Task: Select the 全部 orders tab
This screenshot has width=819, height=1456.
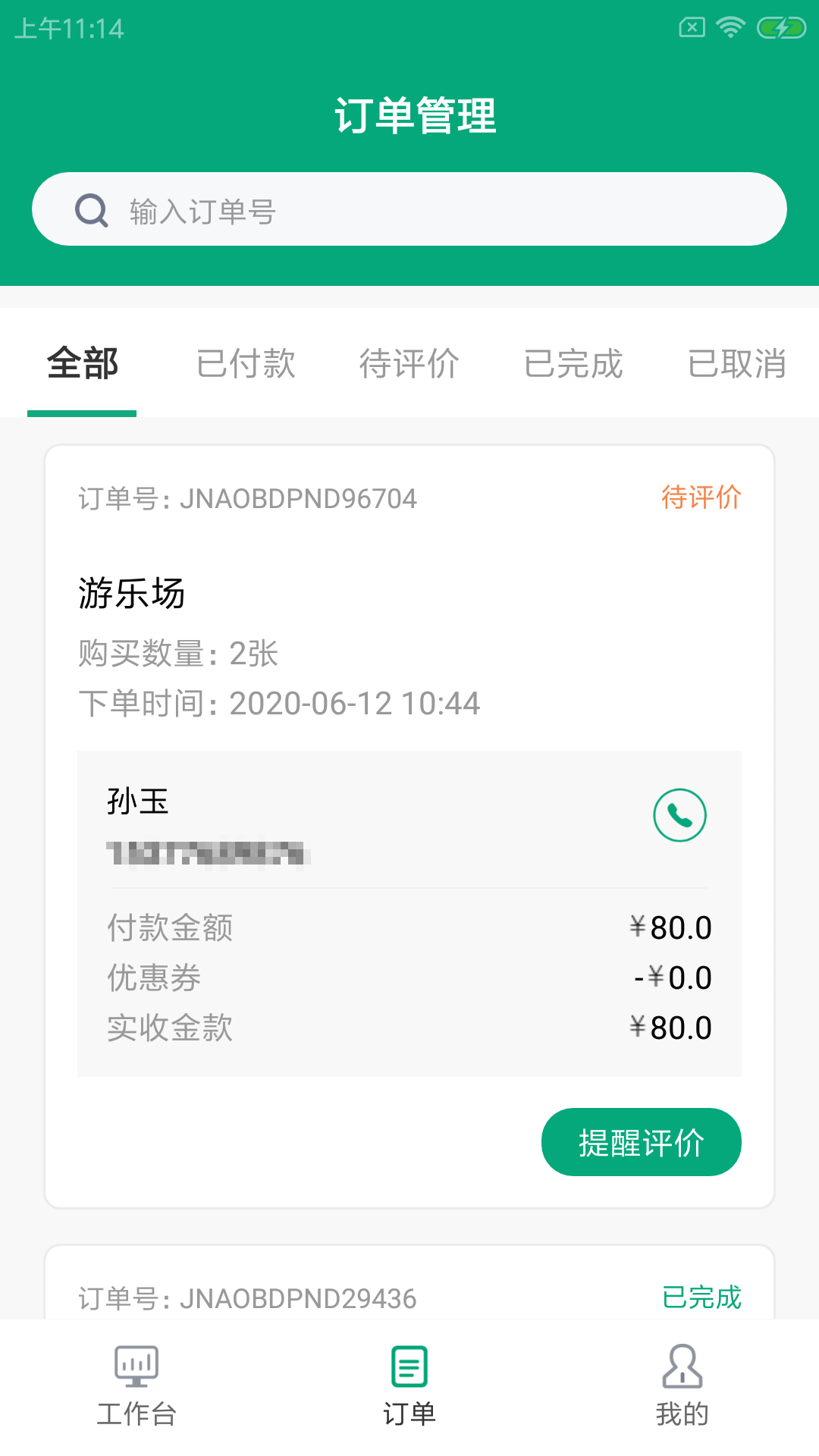Action: [x=82, y=364]
